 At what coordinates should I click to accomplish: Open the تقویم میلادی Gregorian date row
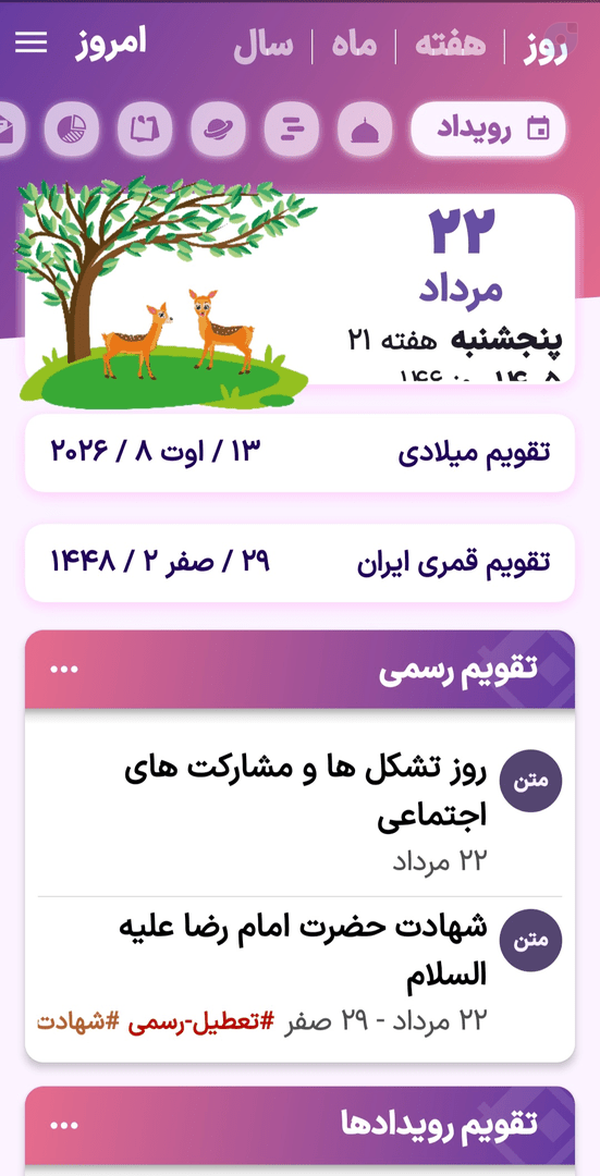coord(300,452)
